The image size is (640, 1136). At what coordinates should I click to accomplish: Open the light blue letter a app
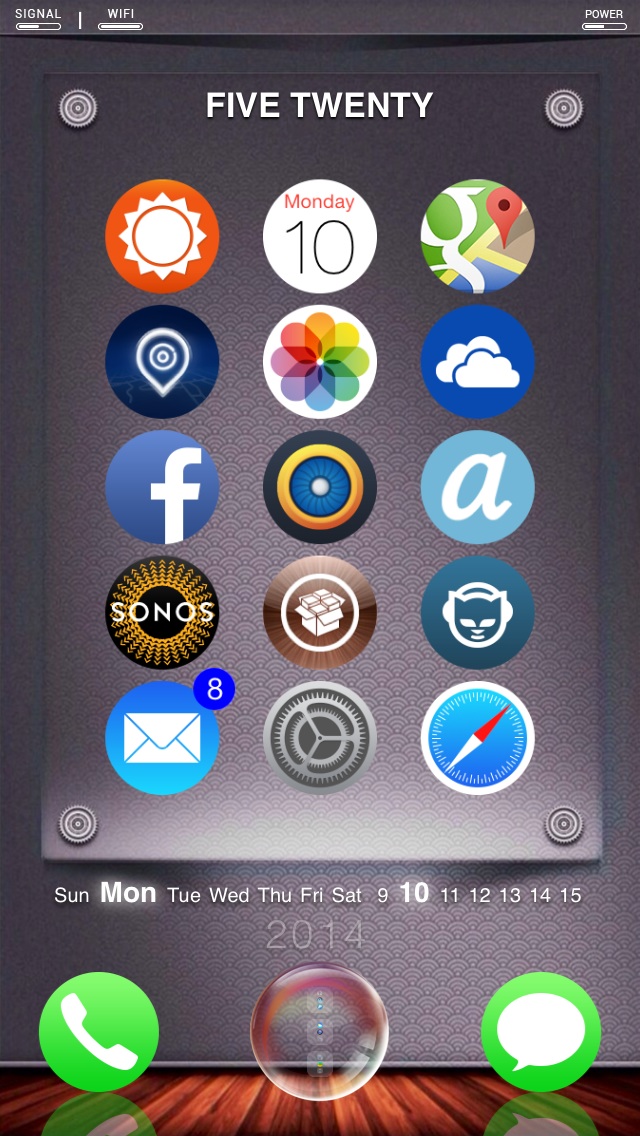click(x=478, y=487)
